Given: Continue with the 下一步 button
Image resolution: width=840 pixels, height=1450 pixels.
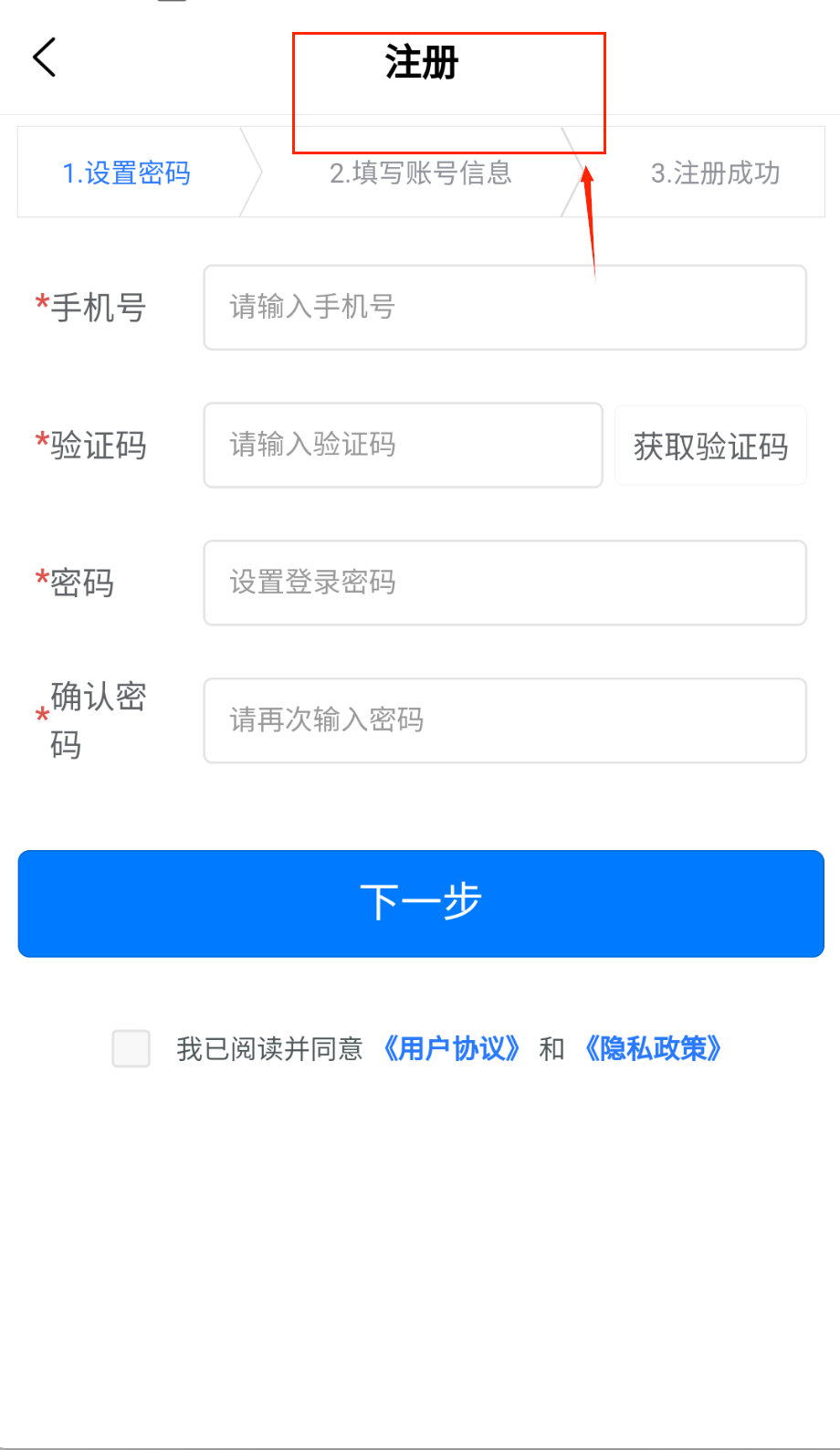Looking at the screenshot, I should [x=421, y=904].
